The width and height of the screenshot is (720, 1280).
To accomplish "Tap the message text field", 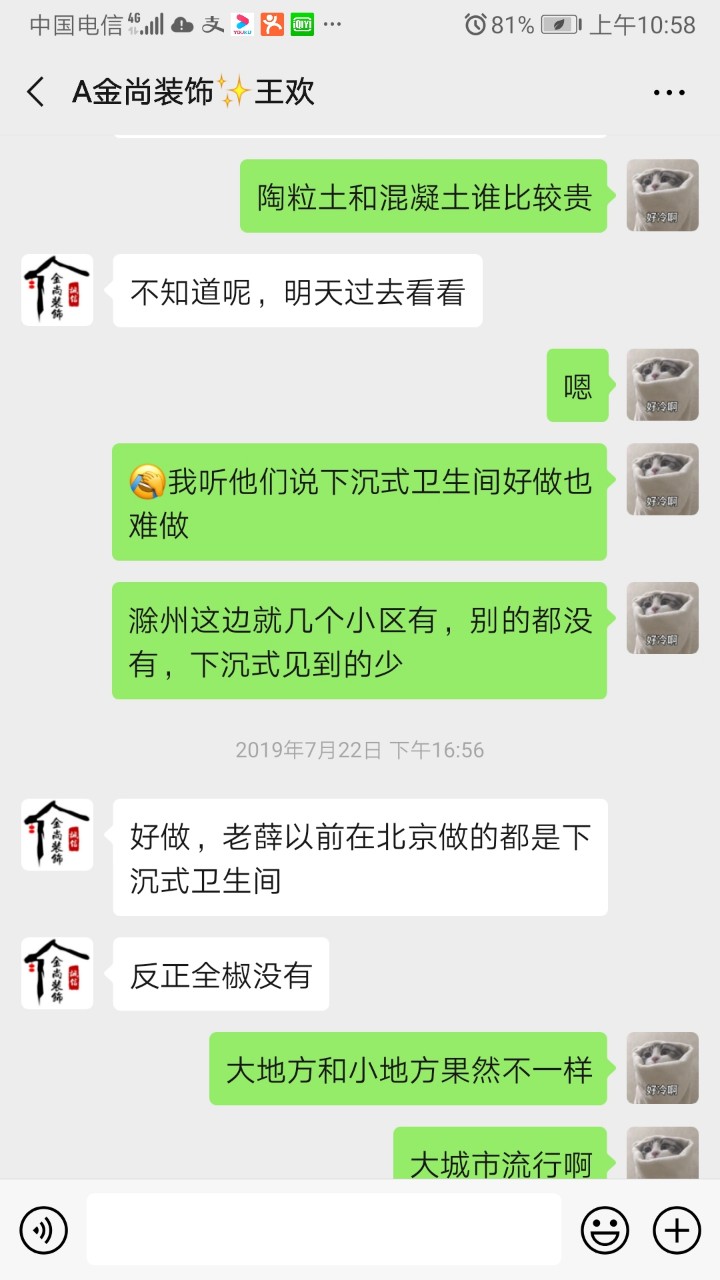I will pyautogui.click(x=323, y=1229).
